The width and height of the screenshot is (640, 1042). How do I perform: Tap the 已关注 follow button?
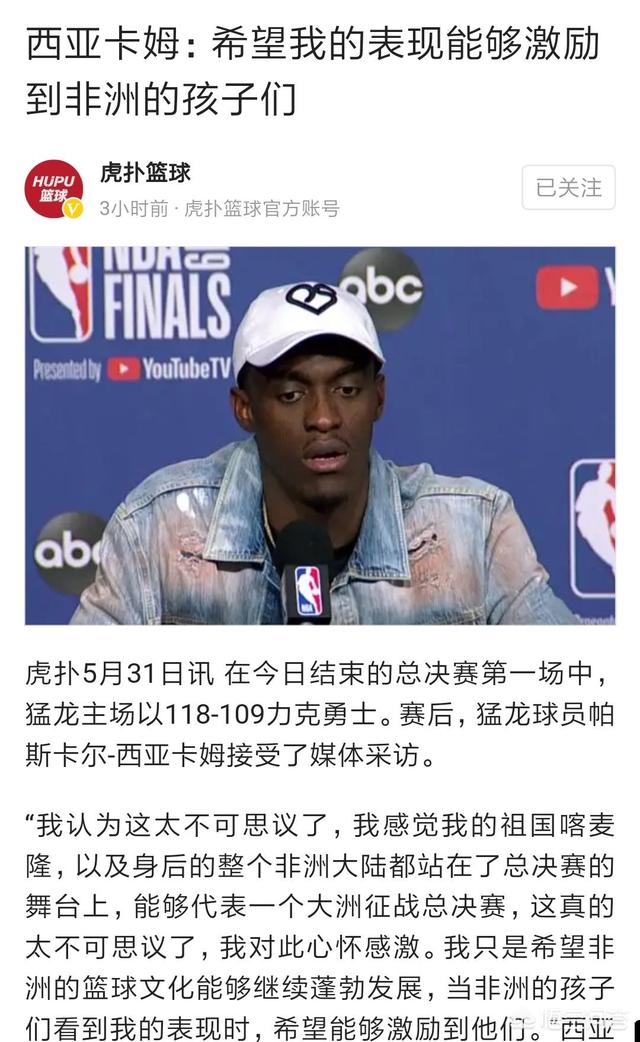[x=568, y=187]
